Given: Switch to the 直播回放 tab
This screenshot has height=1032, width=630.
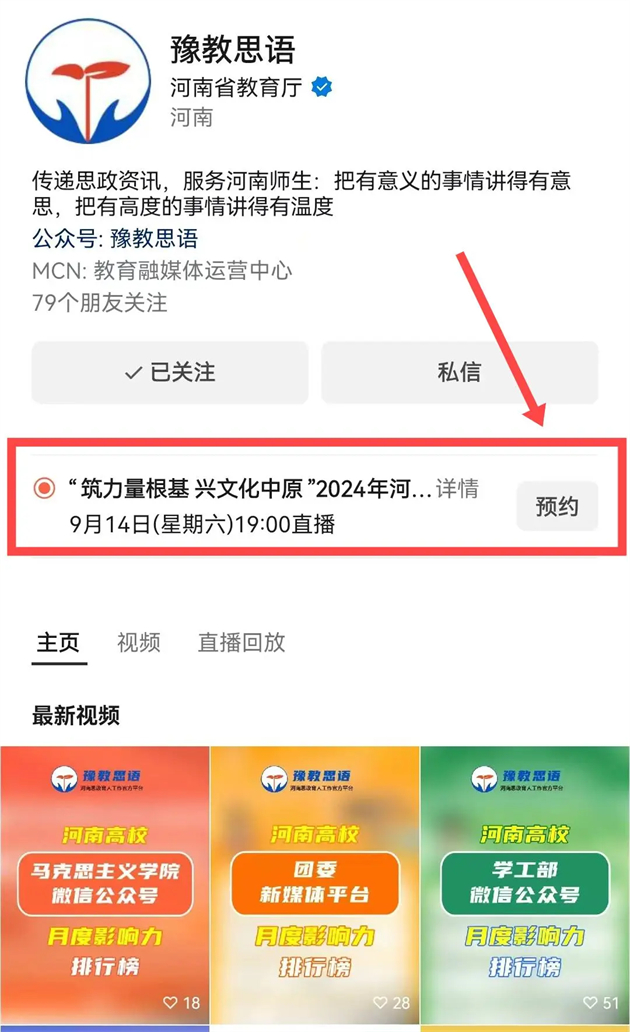Looking at the screenshot, I should (x=241, y=642).
